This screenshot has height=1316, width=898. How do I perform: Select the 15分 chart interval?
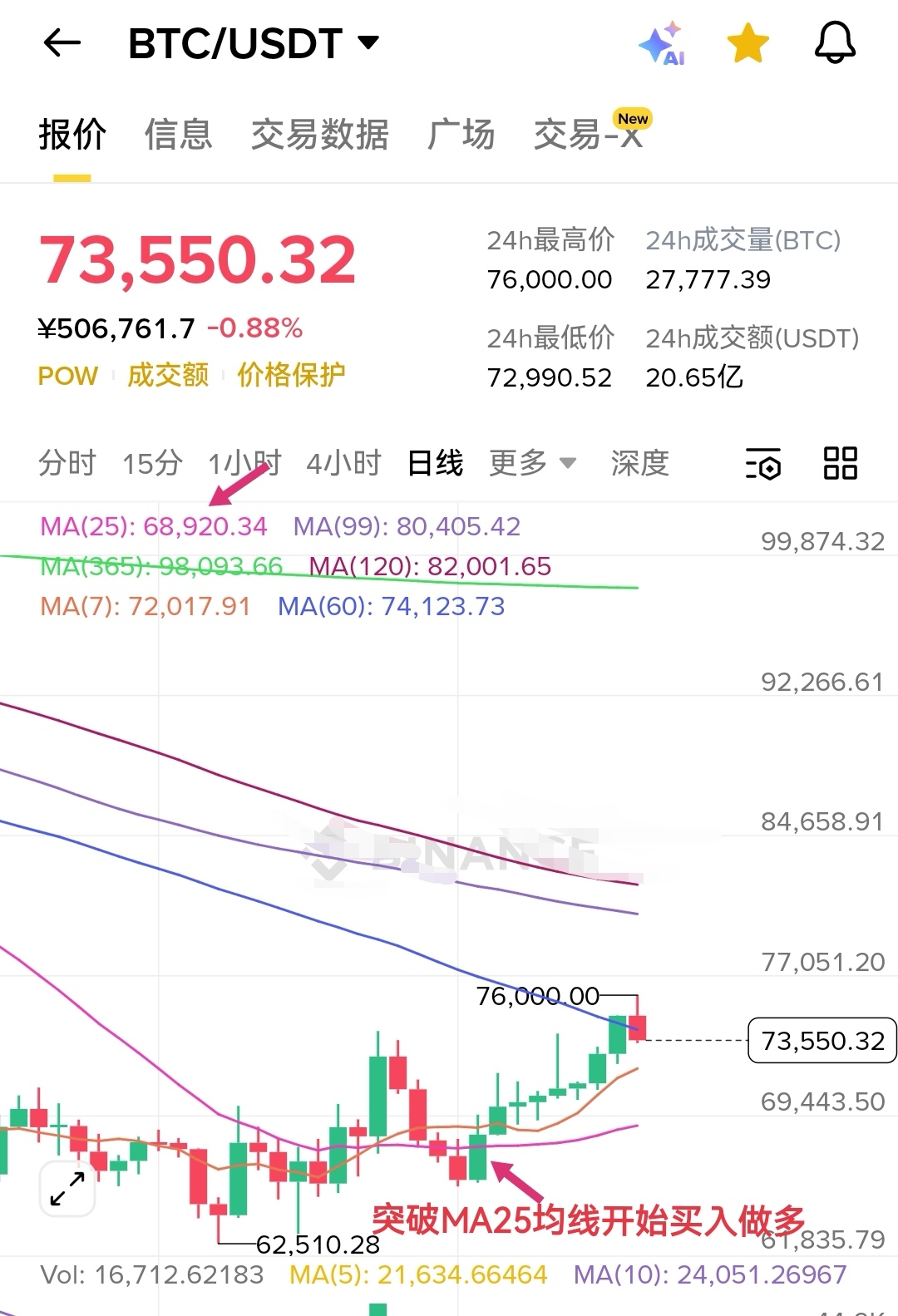[x=152, y=463]
